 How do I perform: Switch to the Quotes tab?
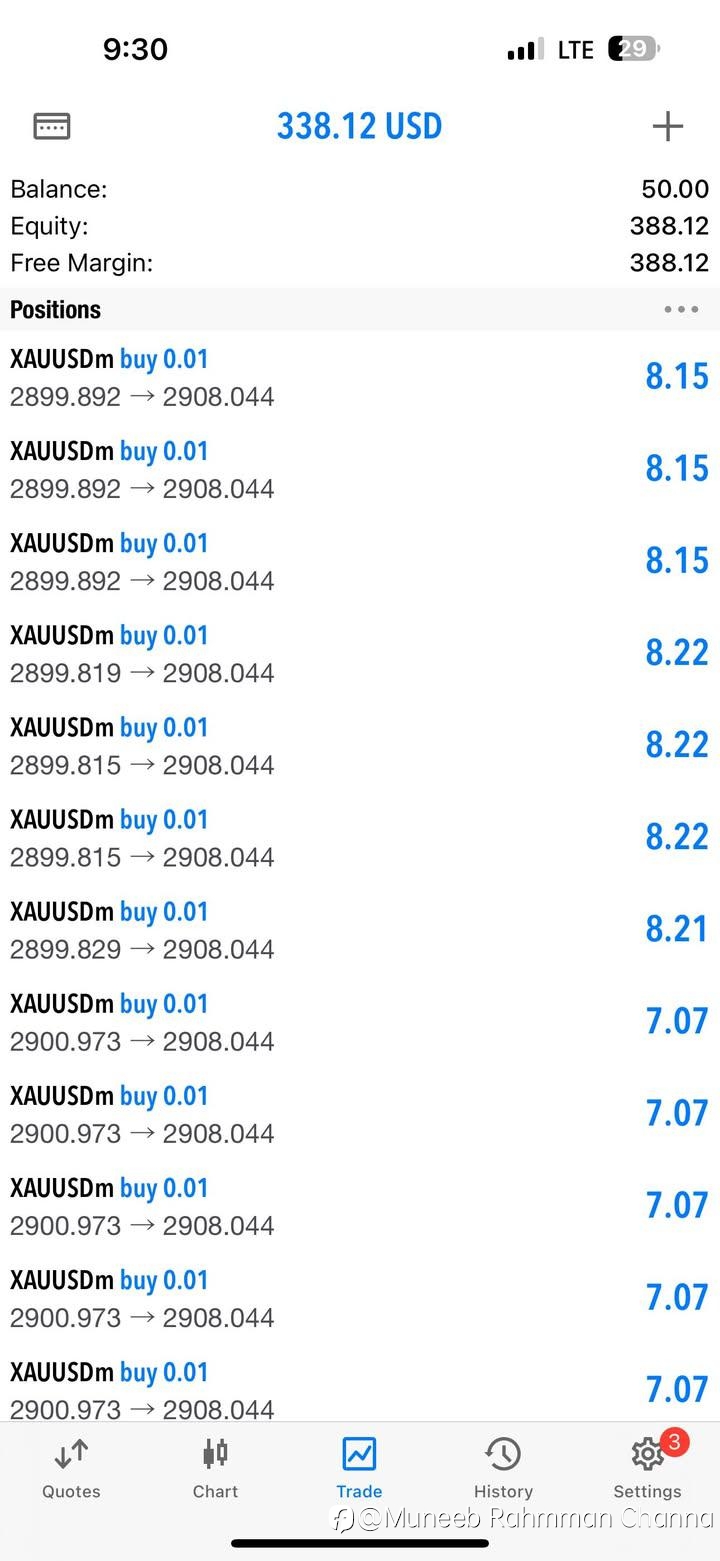point(71,1468)
